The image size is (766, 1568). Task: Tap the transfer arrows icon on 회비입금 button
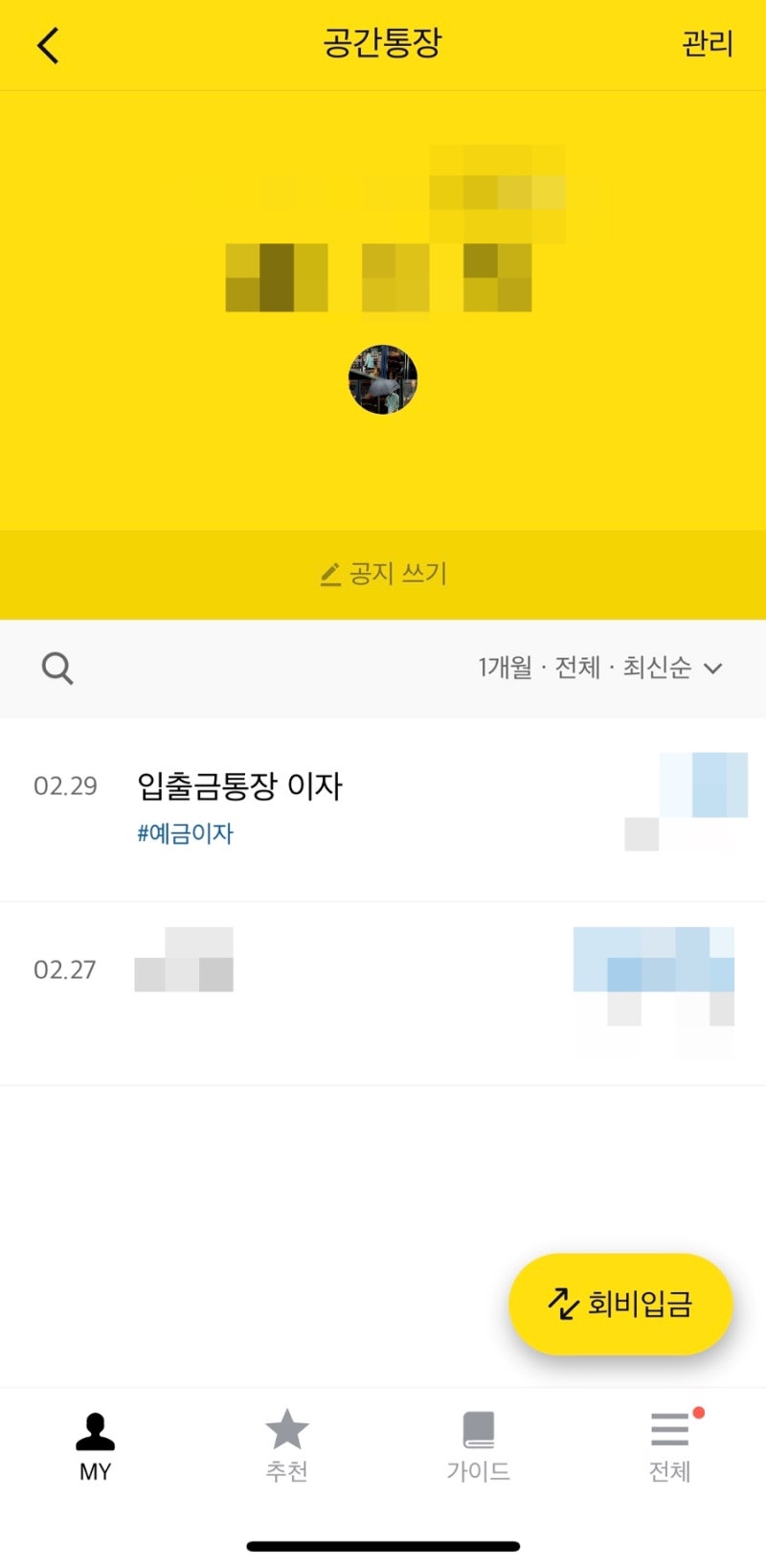click(565, 1303)
